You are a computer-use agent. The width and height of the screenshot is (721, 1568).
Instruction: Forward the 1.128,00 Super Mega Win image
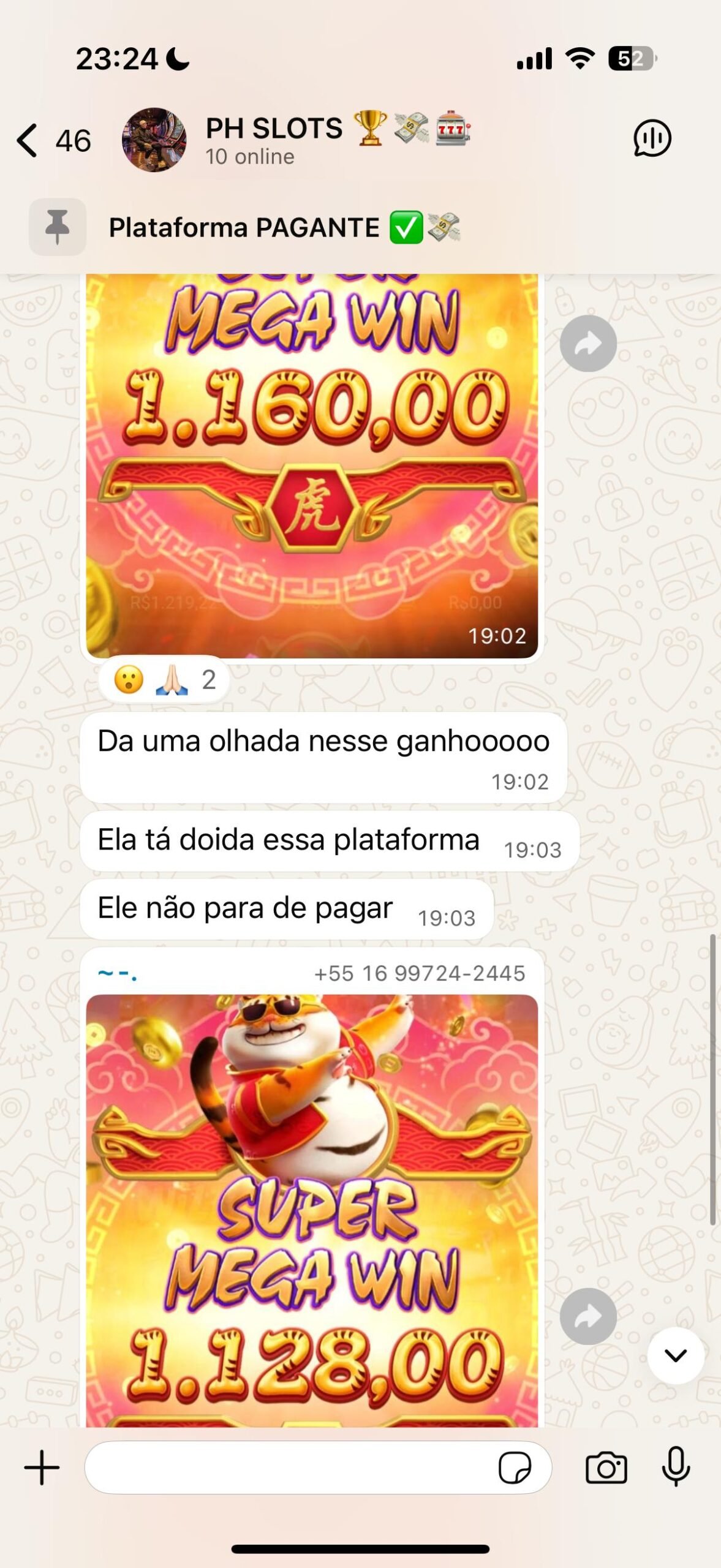(x=587, y=1316)
